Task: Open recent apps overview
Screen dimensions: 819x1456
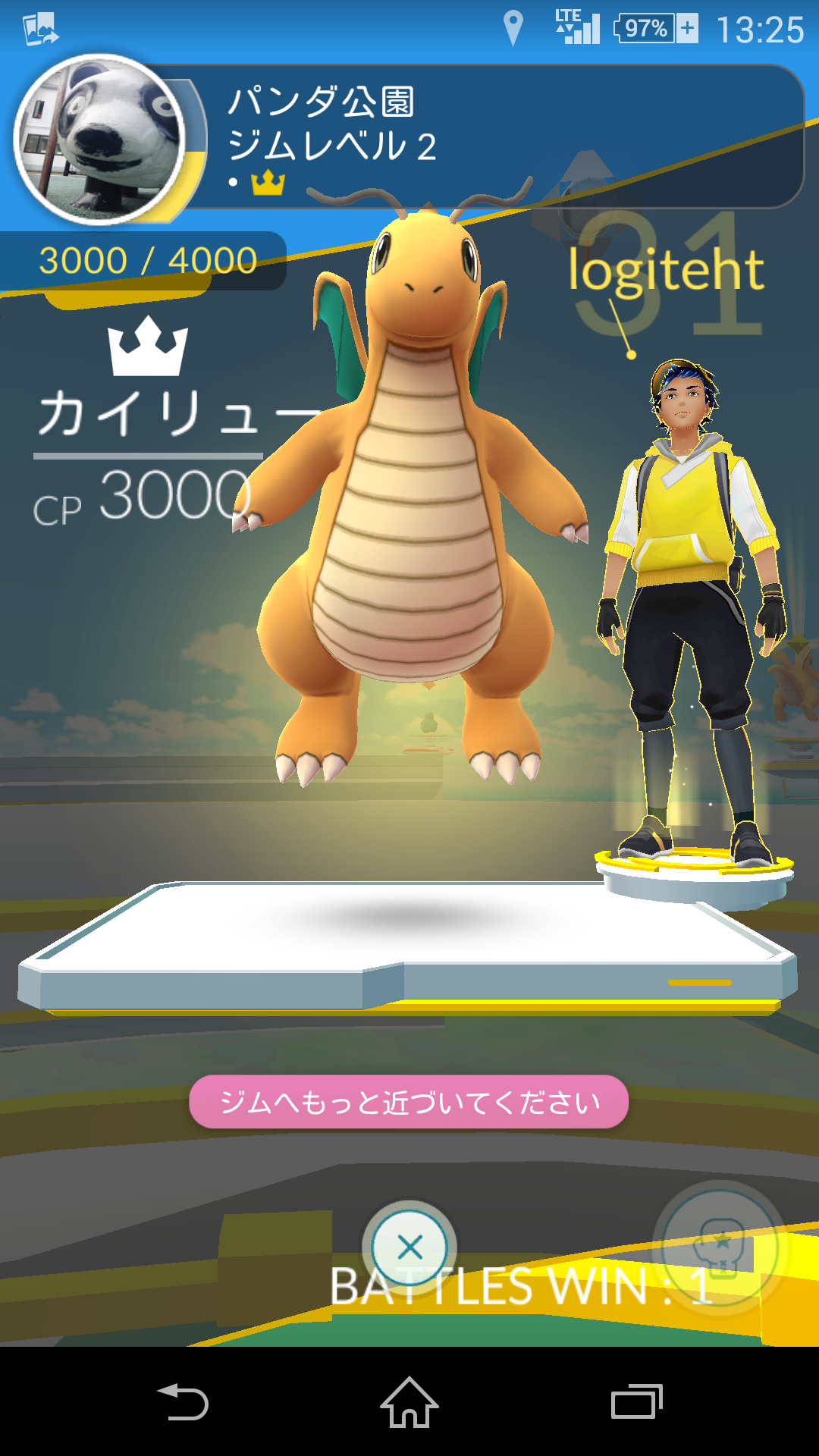Action: (636, 1402)
